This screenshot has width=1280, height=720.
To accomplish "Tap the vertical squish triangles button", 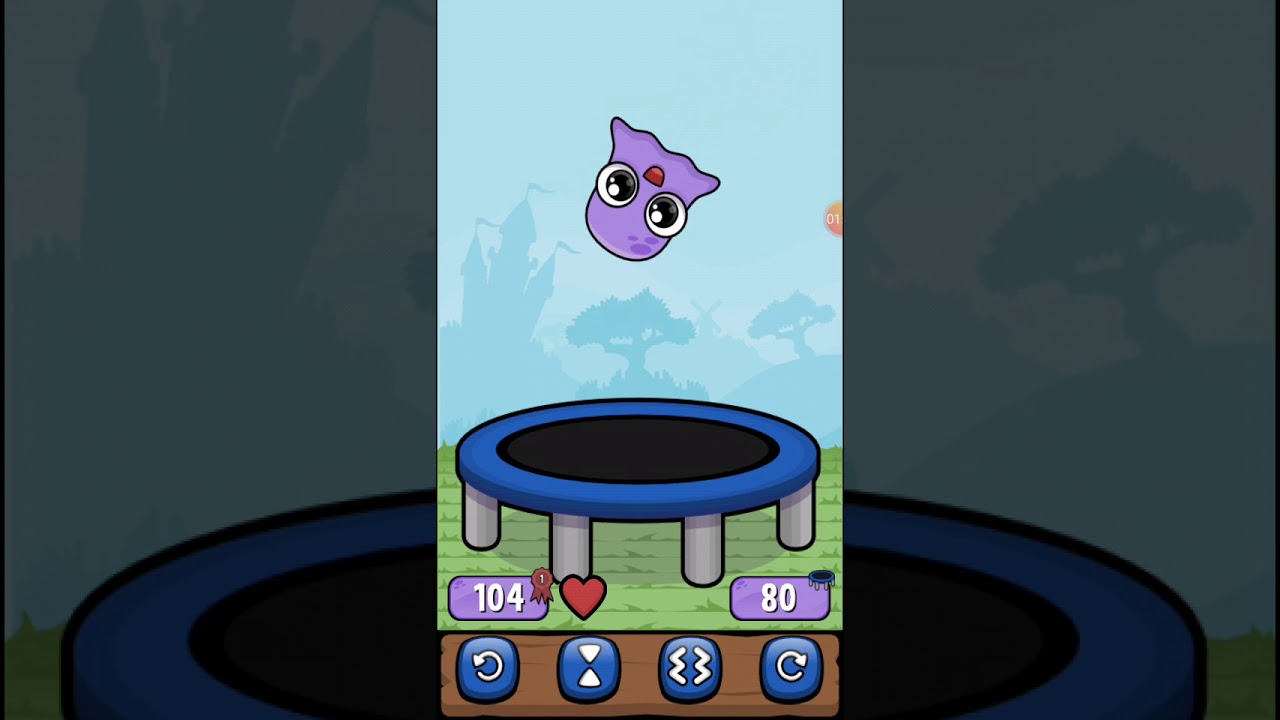I will [x=589, y=668].
